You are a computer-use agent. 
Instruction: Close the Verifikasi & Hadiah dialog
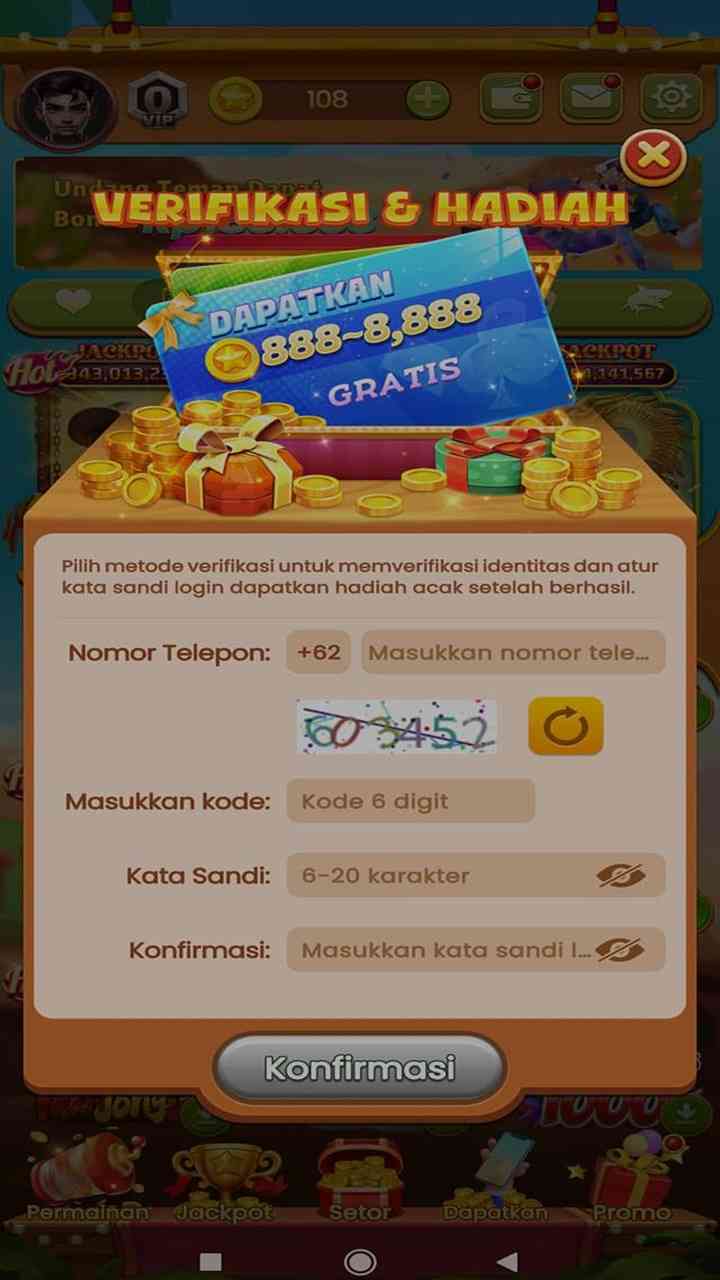(653, 156)
